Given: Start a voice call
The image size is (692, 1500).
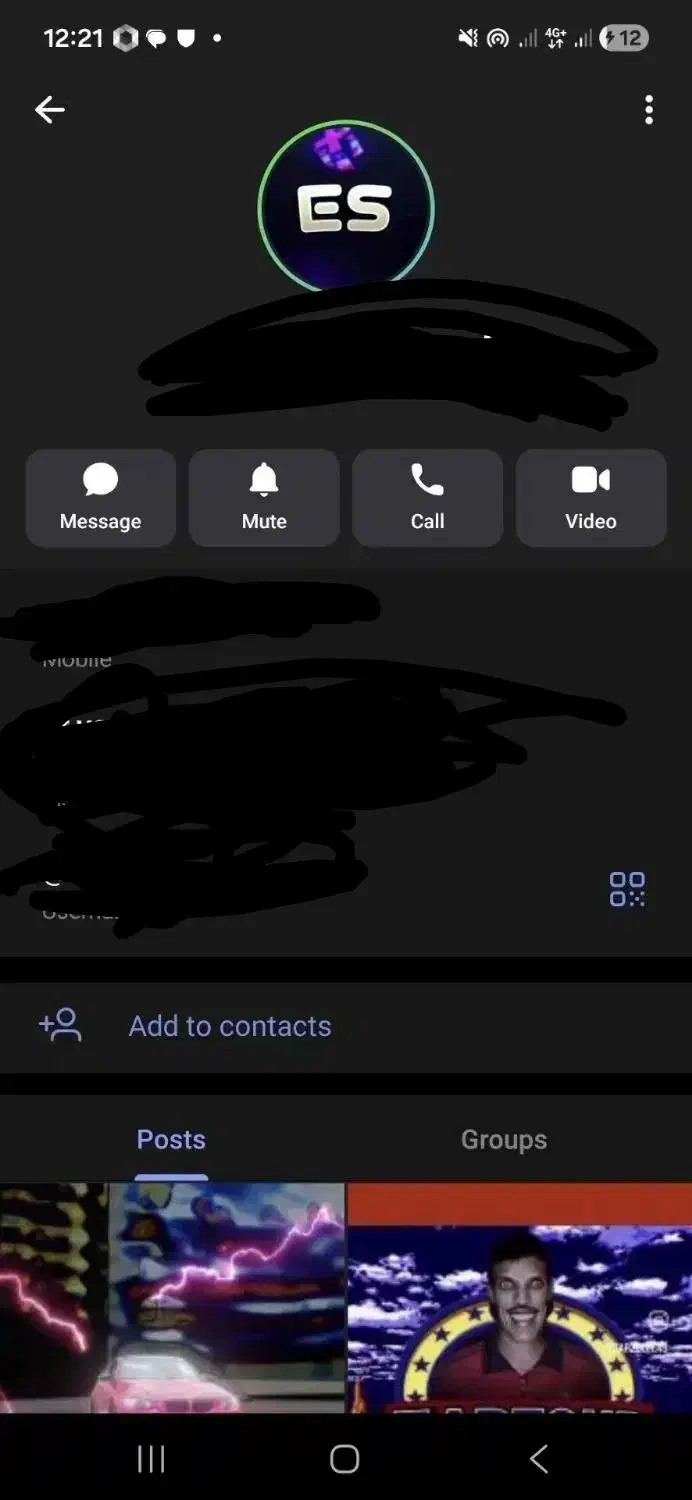Looking at the screenshot, I should tap(427, 497).
